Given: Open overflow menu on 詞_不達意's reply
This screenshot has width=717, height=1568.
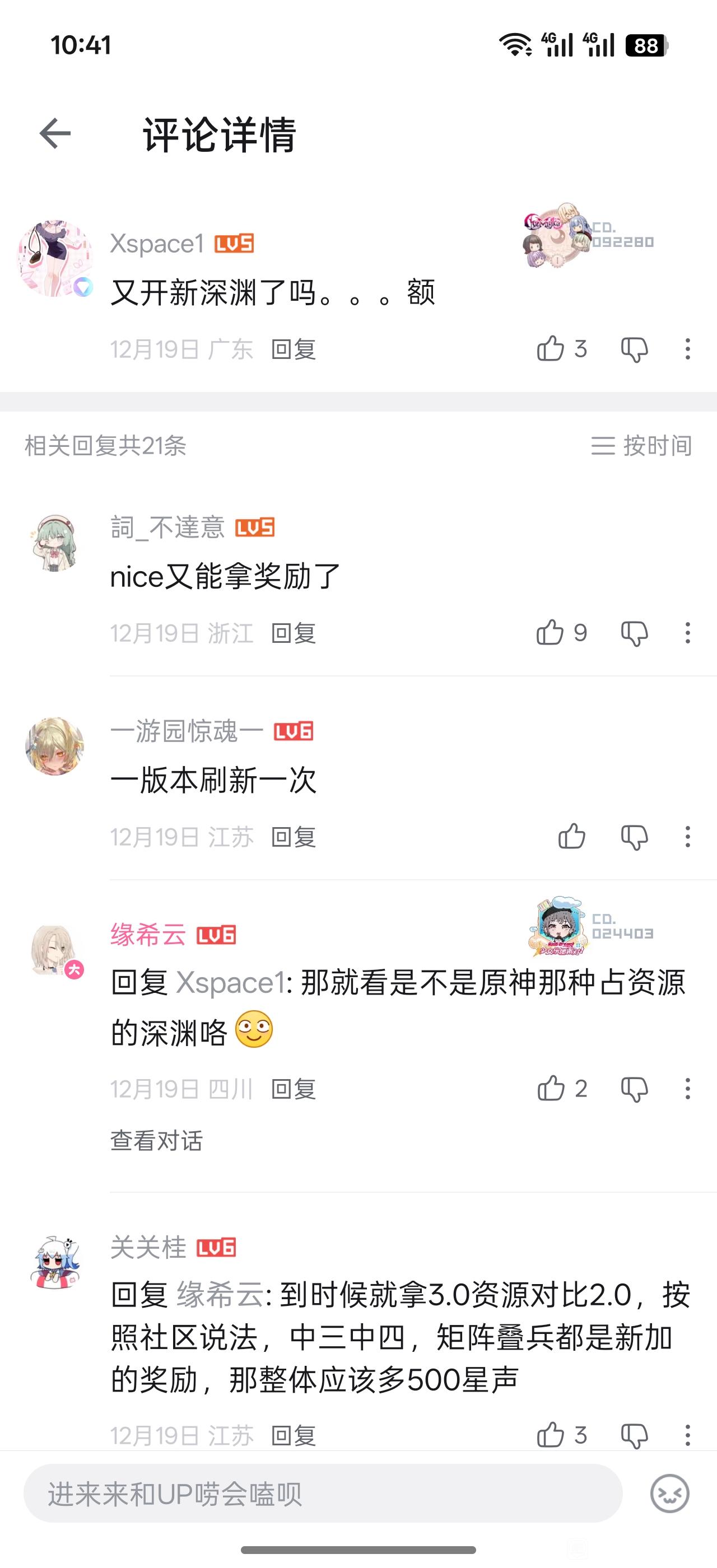Looking at the screenshot, I should tap(687, 633).
